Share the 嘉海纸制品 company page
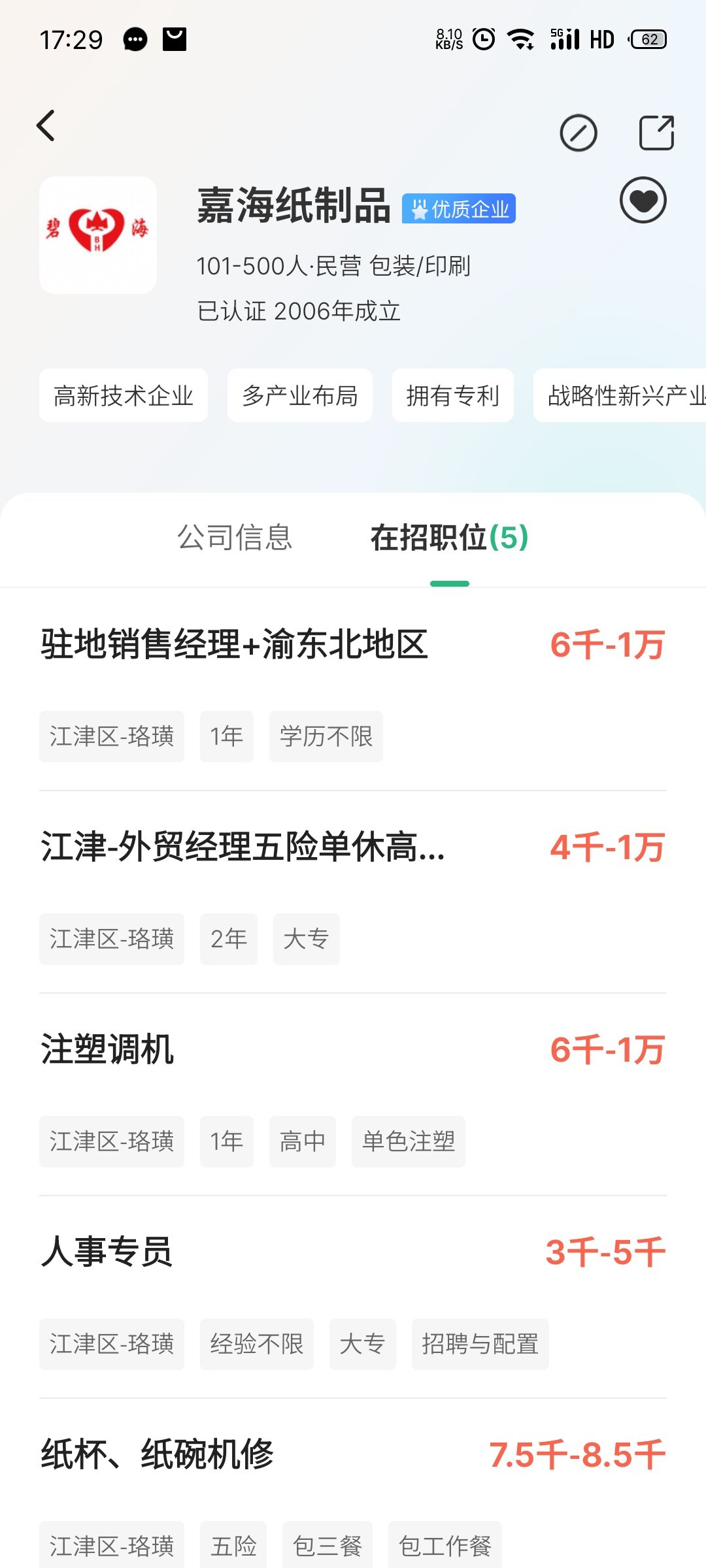The height and width of the screenshot is (1568, 706). click(656, 133)
